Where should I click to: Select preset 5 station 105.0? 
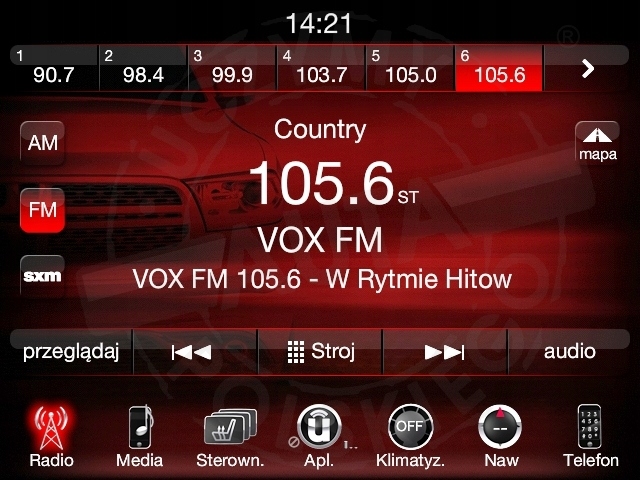410,68
